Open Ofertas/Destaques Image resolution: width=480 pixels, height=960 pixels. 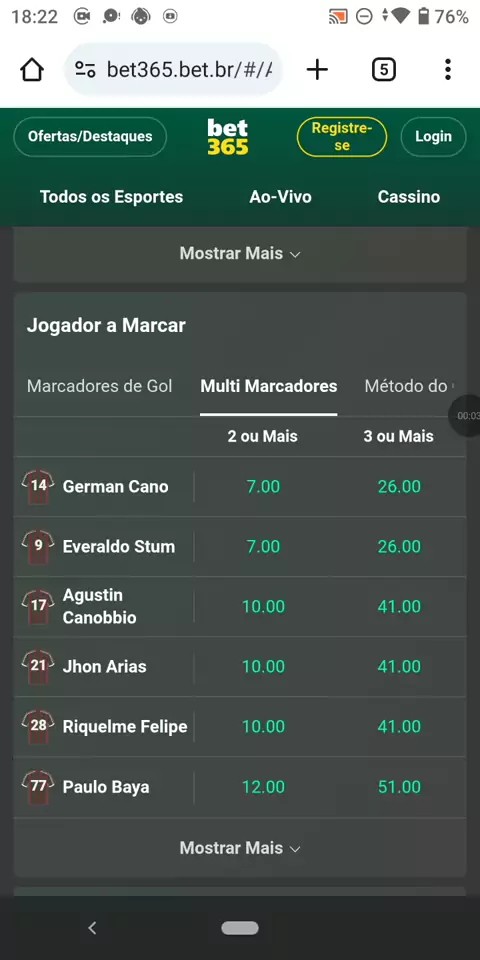click(x=90, y=137)
